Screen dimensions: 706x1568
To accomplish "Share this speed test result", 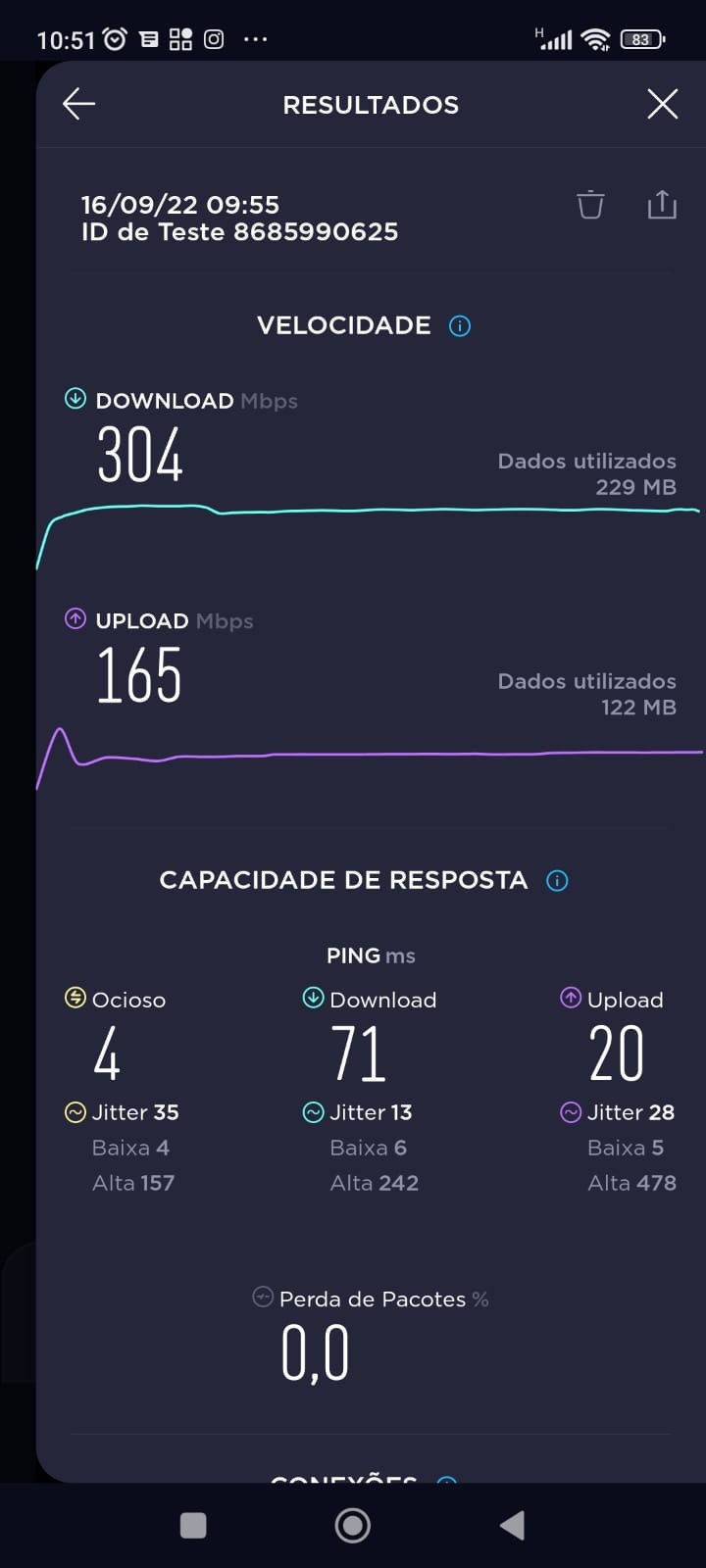I will (662, 205).
